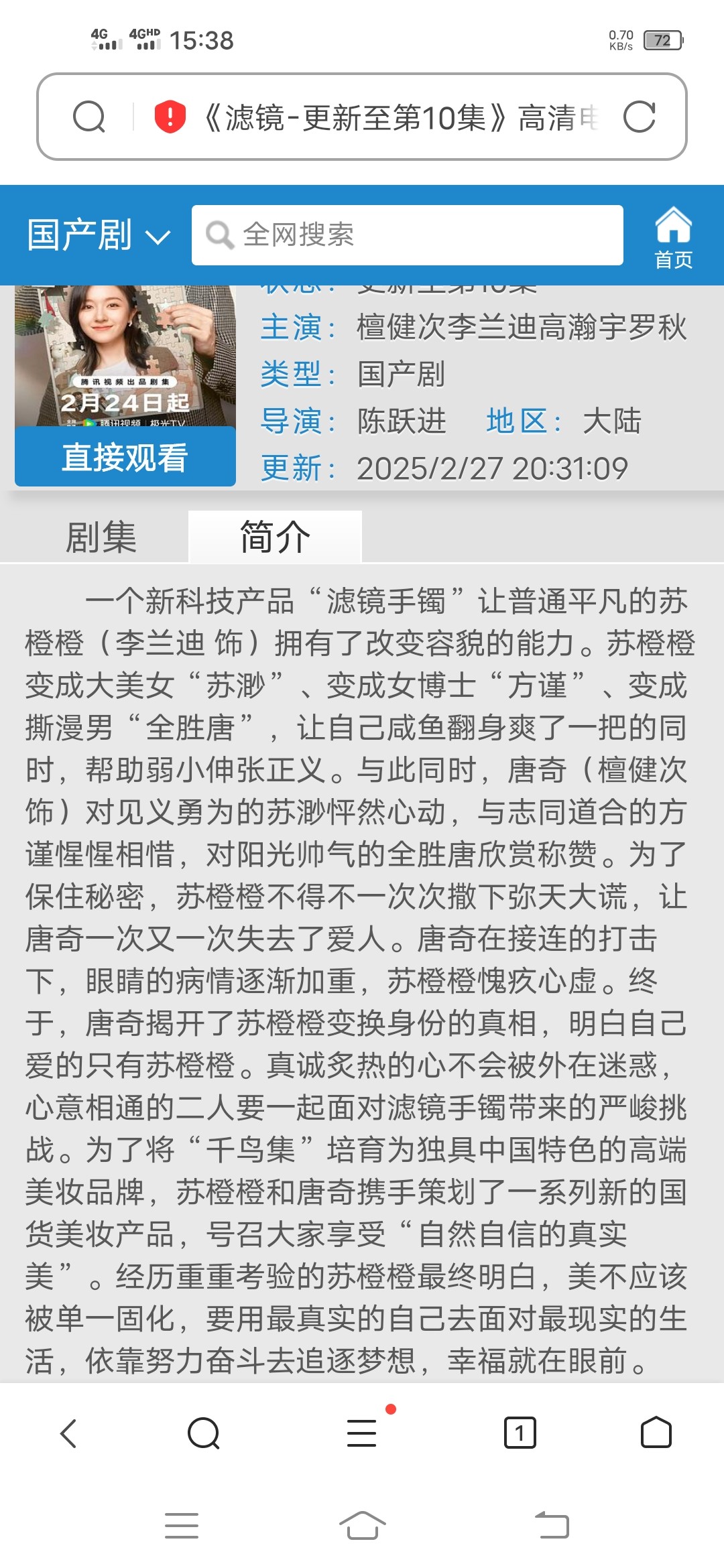The image size is (724, 1568).
Task: Open the browser toolbar search
Action: (204, 1433)
